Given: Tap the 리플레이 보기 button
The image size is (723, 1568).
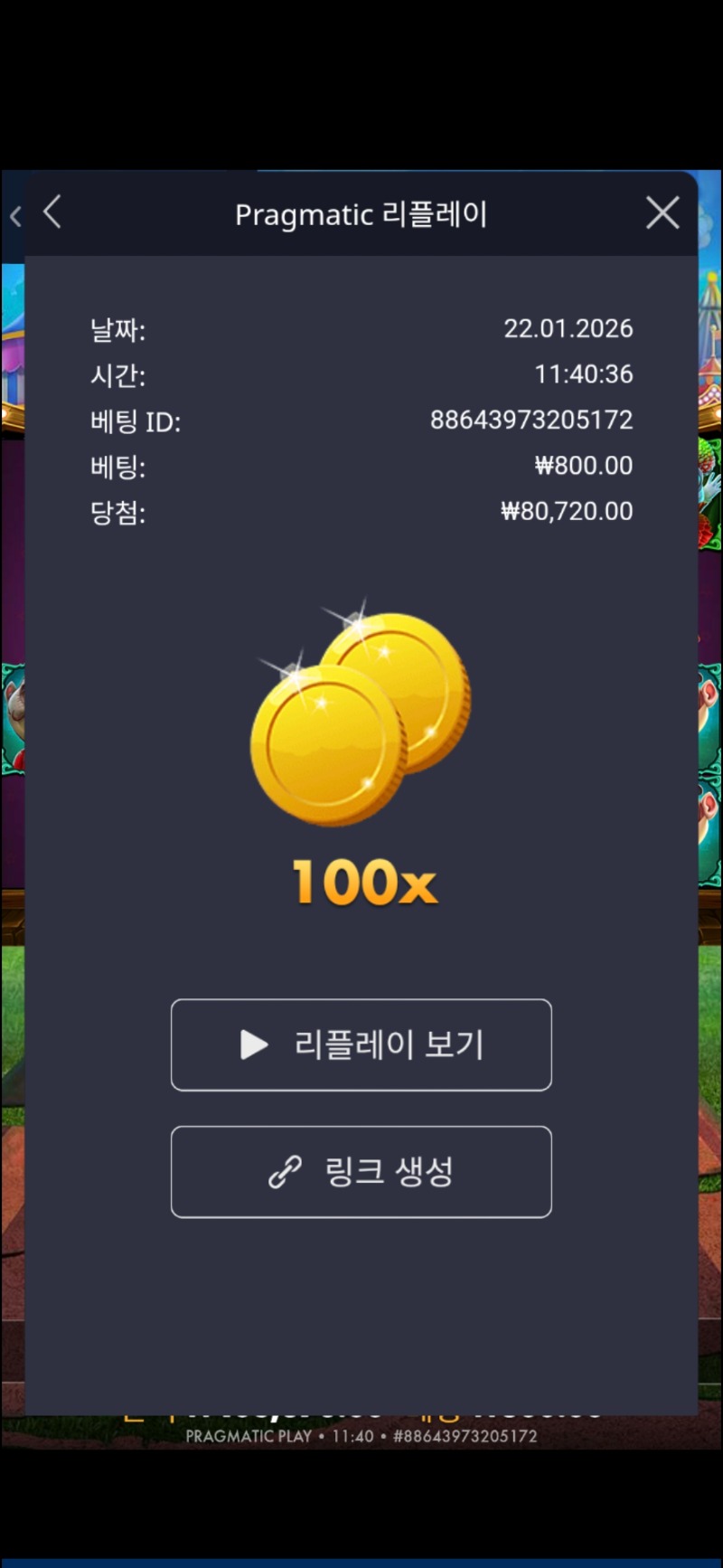Looking at the screenshot, I should [x=361, y=1044].
